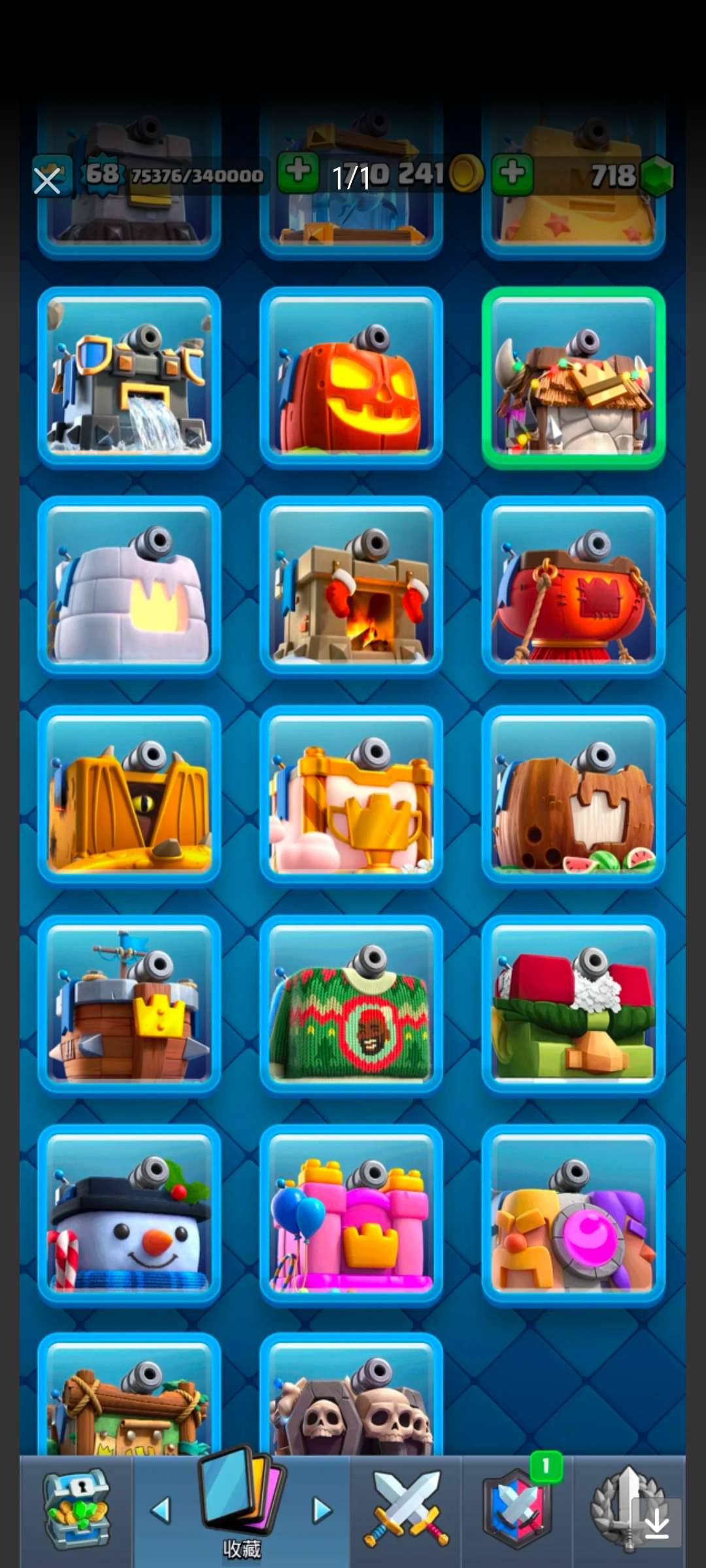Go to previous tab with left arrow

(161, 1511)
